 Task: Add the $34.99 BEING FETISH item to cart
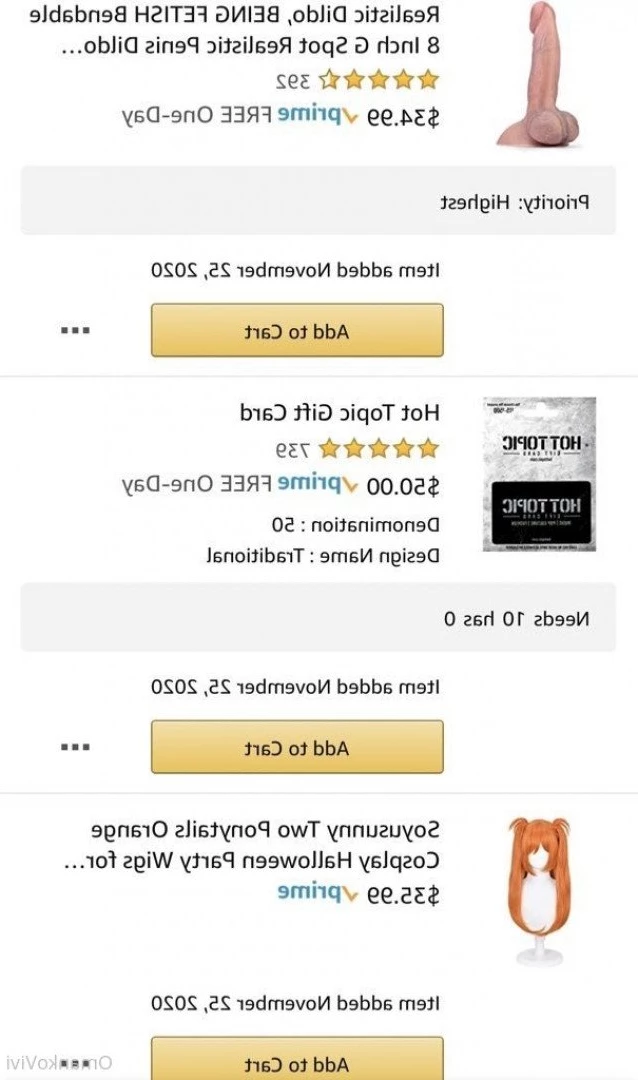297,331
